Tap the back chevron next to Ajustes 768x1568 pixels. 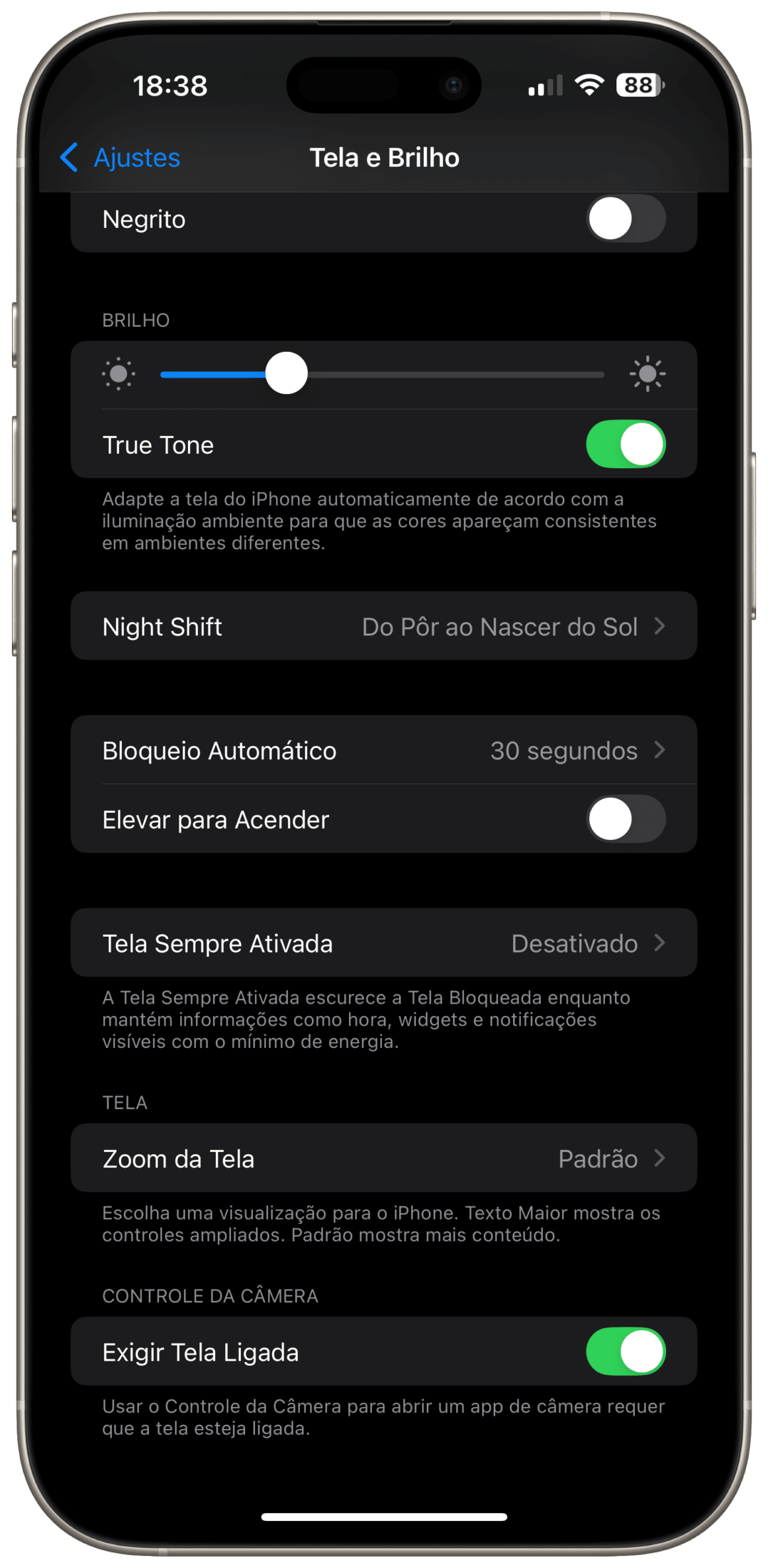coord(68,158)
